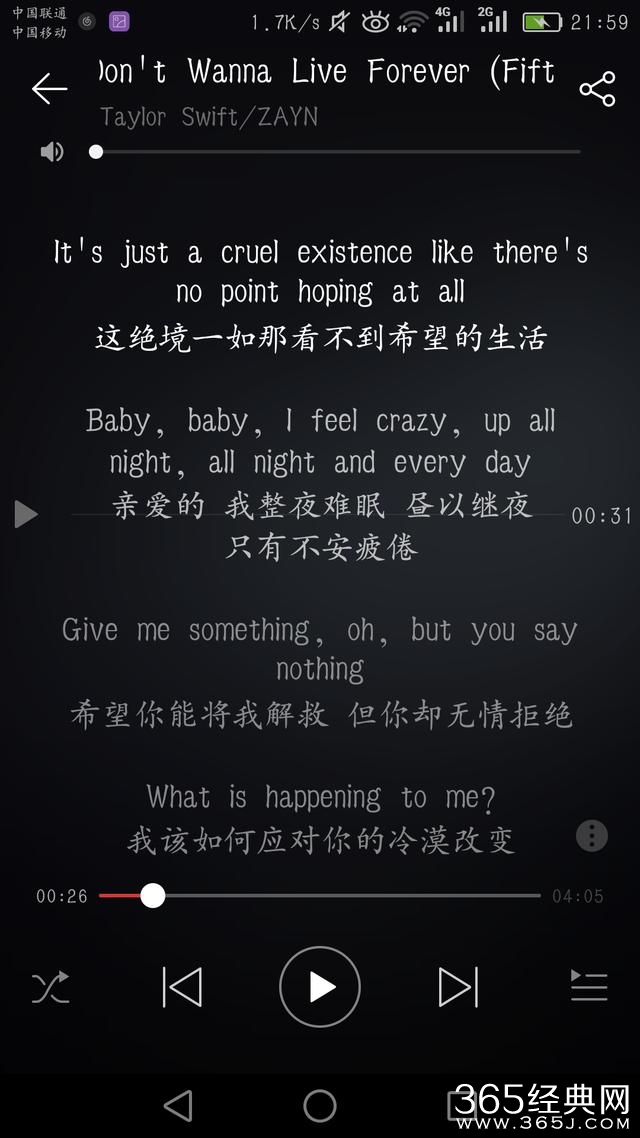640x1138 pixels.
Task: Open the lyrics options three-dot menu
Action: click(x=592, y=836)
